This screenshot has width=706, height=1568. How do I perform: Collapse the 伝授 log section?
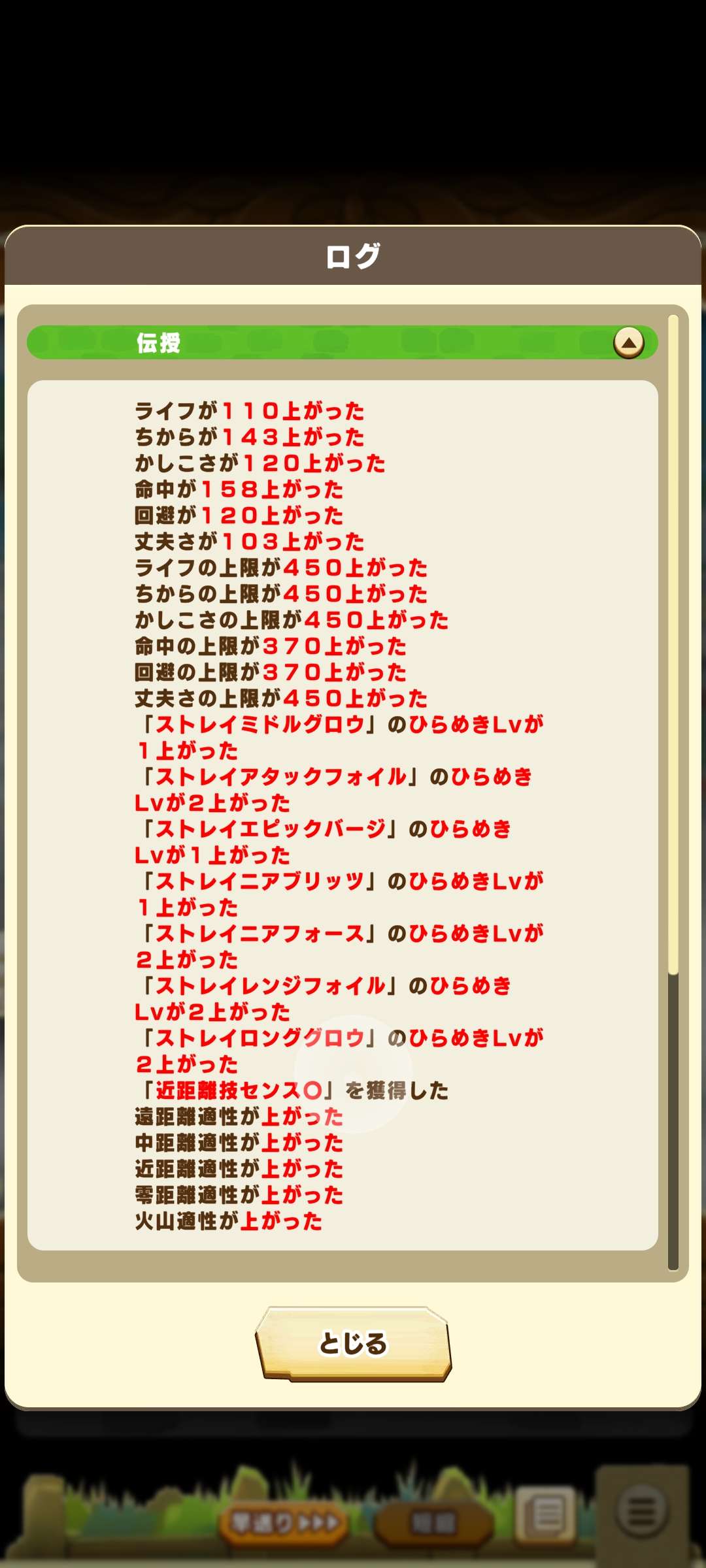[628, 342]
